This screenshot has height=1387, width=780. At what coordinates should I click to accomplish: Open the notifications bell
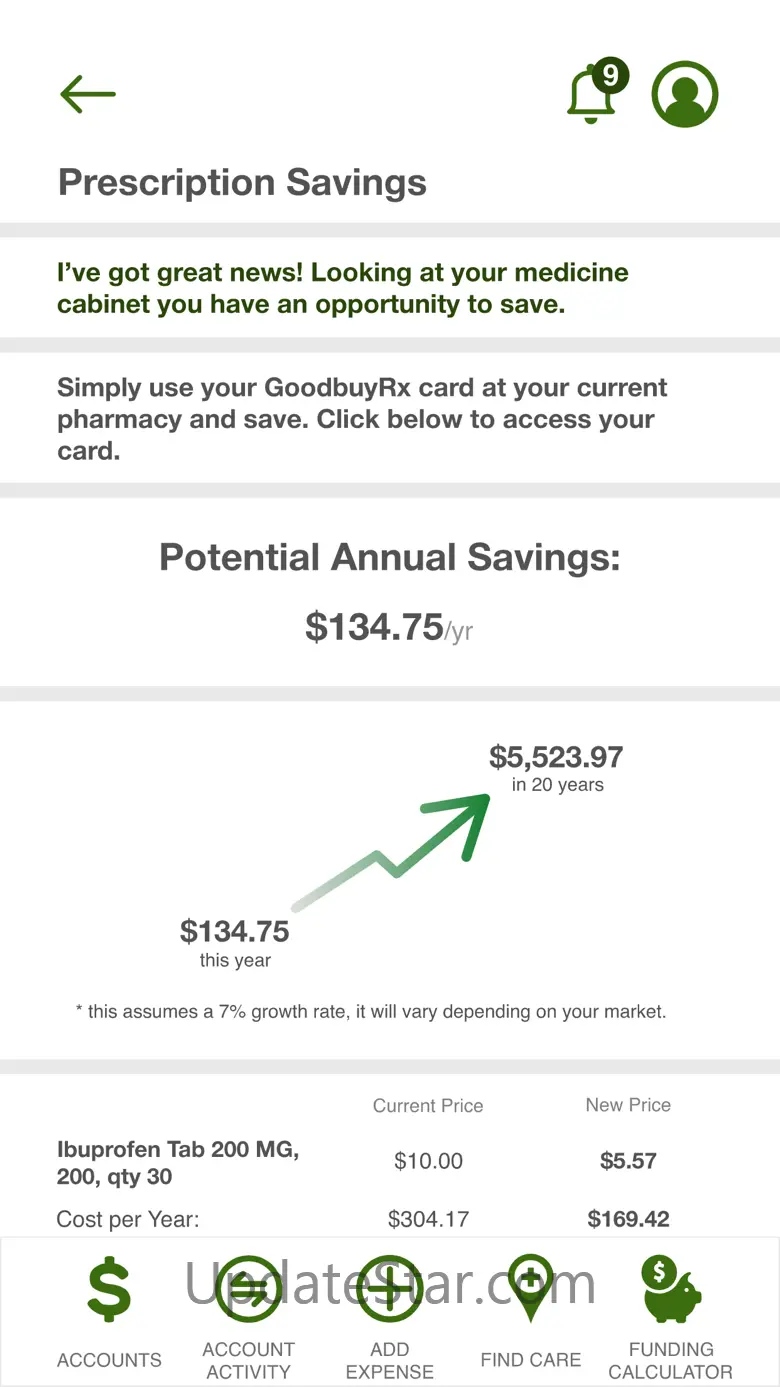point(593,95)
